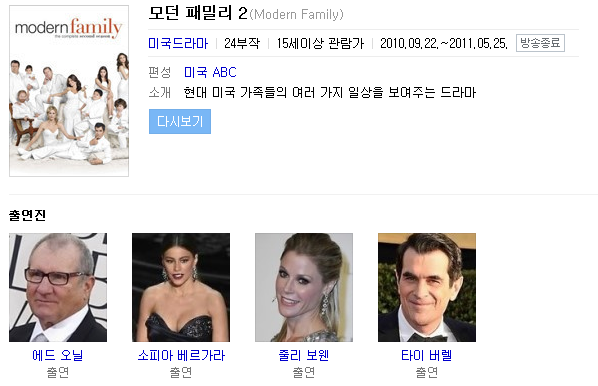Screen dimensions: 598x386
Task: Open the 소피아 베르가라 name link
Action: point(181,355)
